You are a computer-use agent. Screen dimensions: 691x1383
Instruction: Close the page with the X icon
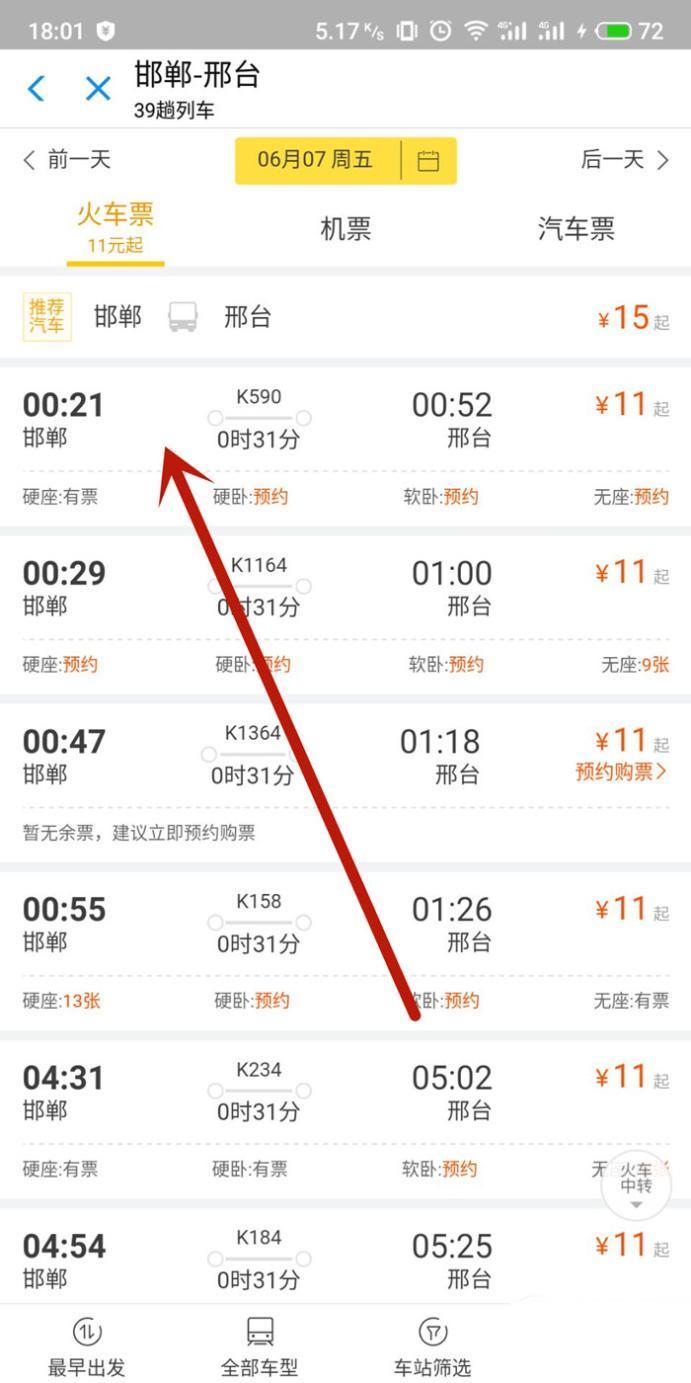[x=98, y=89]
